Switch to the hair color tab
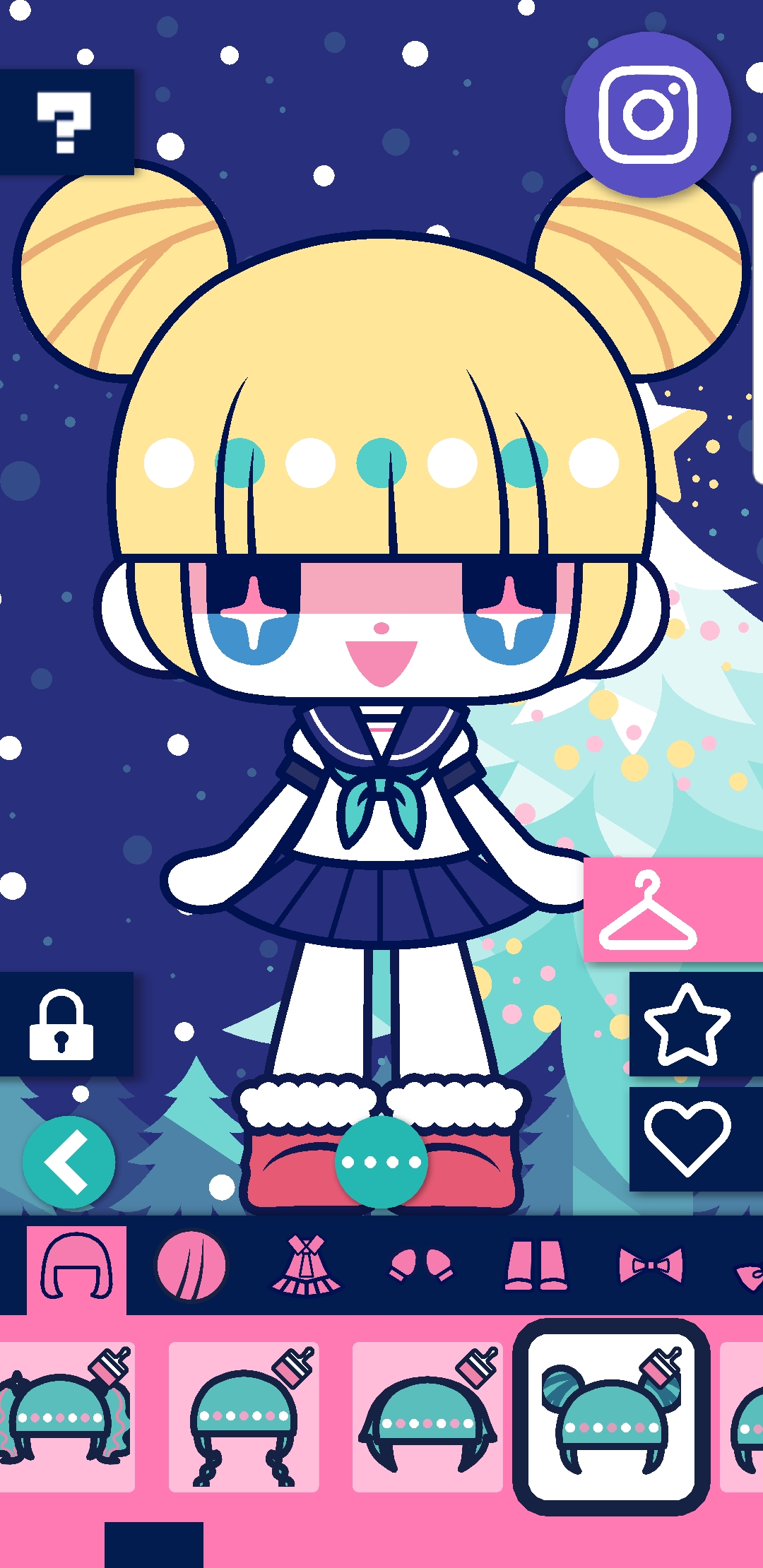This screenshot has height=1568, width=763. (191, 1266)
